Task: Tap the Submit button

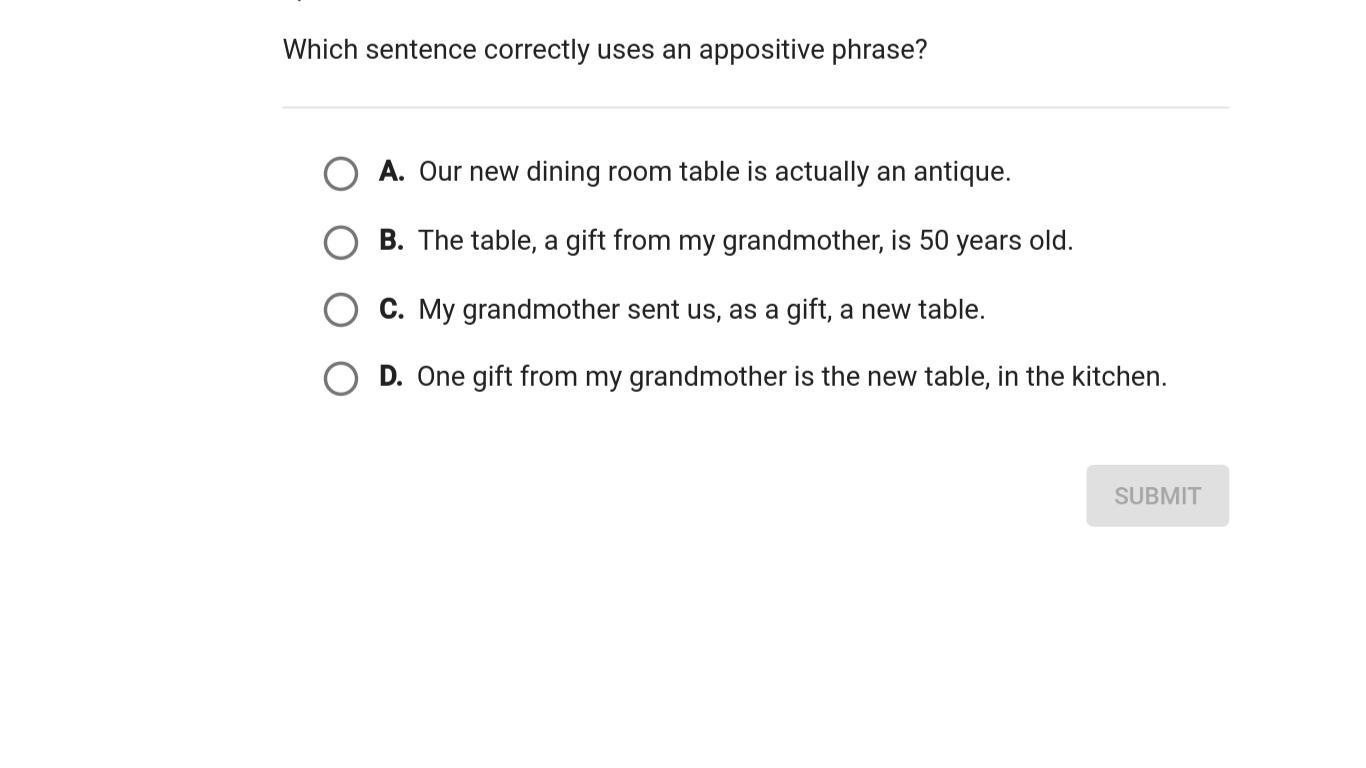Action: pyautogui.click(x=1157, y=496)
